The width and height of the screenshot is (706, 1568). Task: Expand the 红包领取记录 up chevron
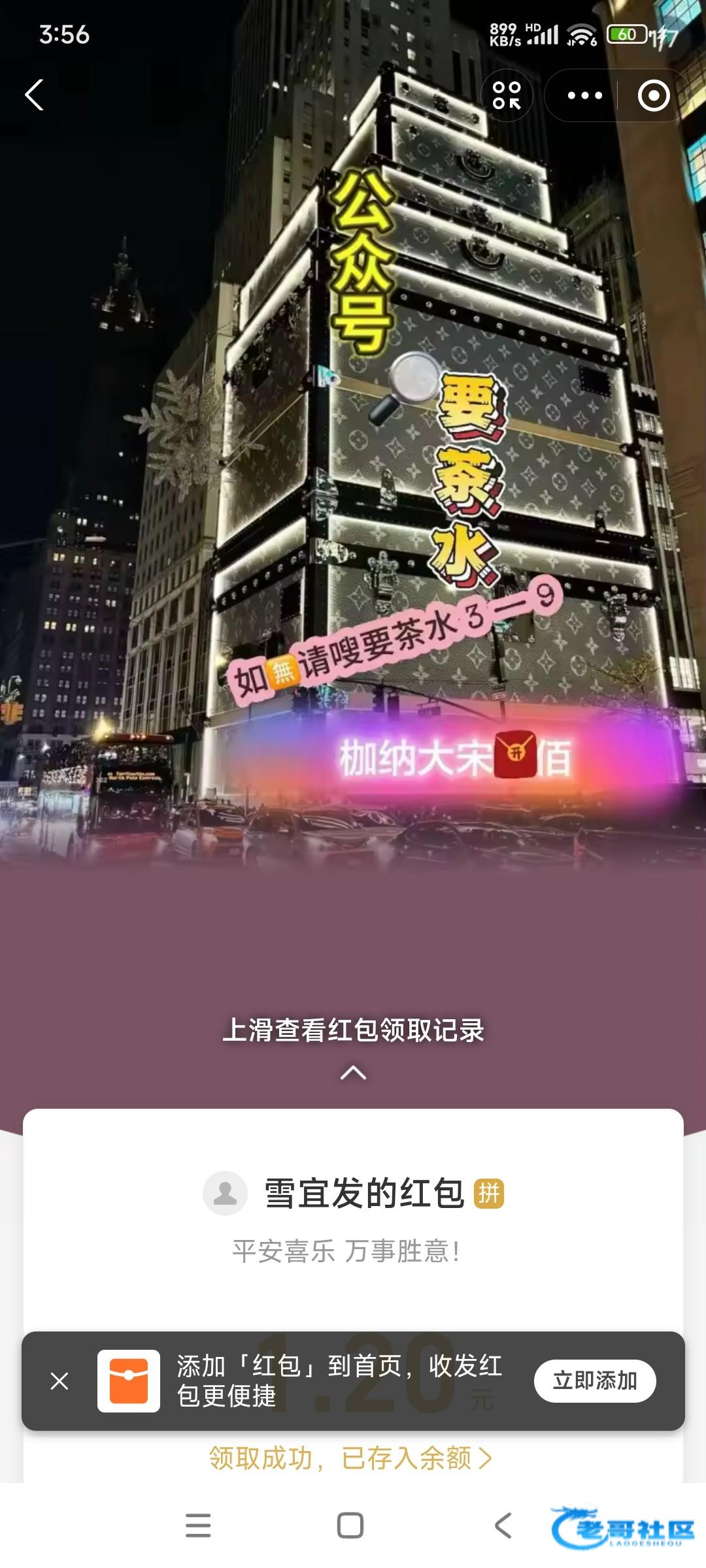[x=353, y=1072]
